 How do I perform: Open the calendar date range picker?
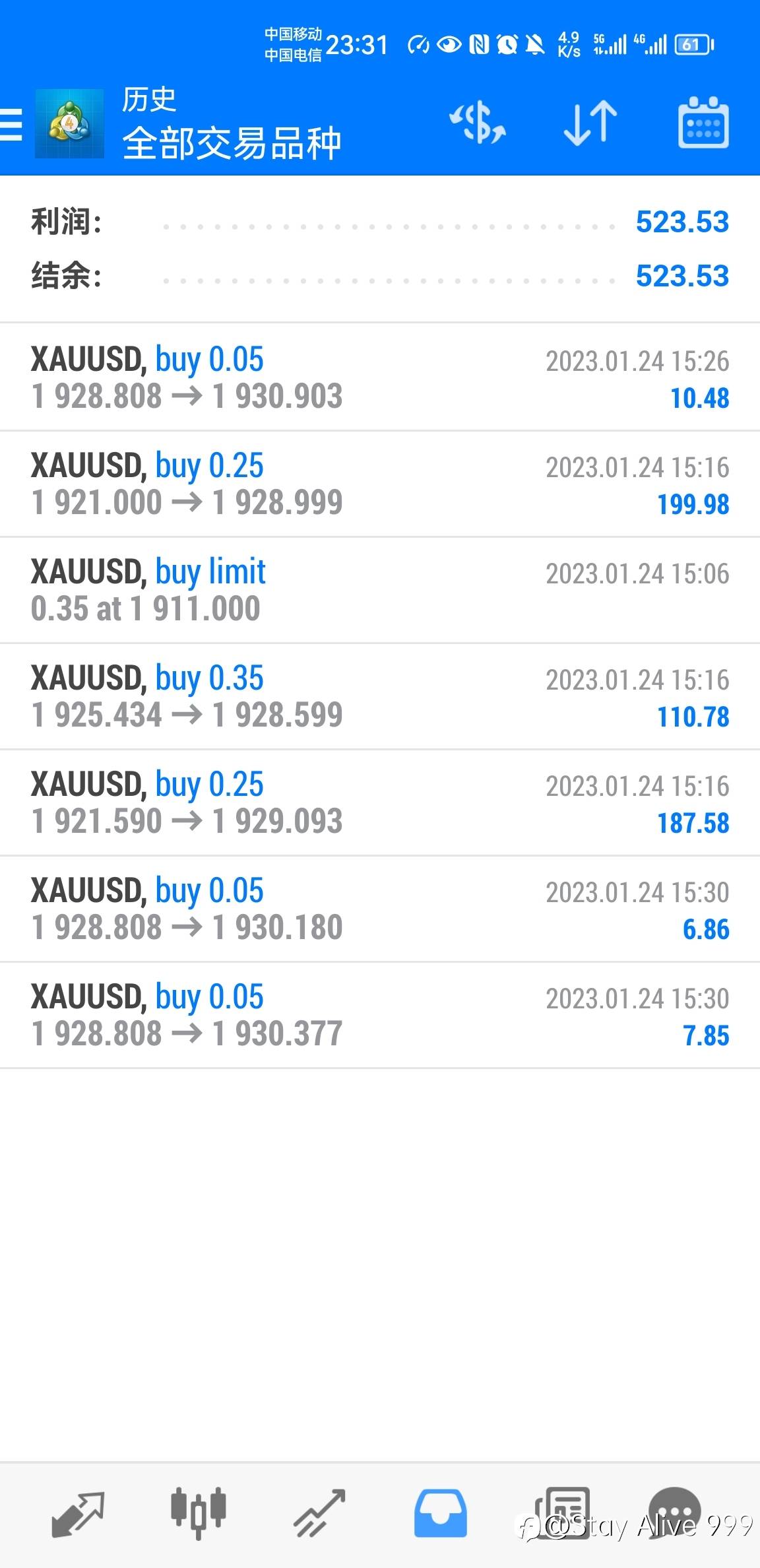[703, 123]
